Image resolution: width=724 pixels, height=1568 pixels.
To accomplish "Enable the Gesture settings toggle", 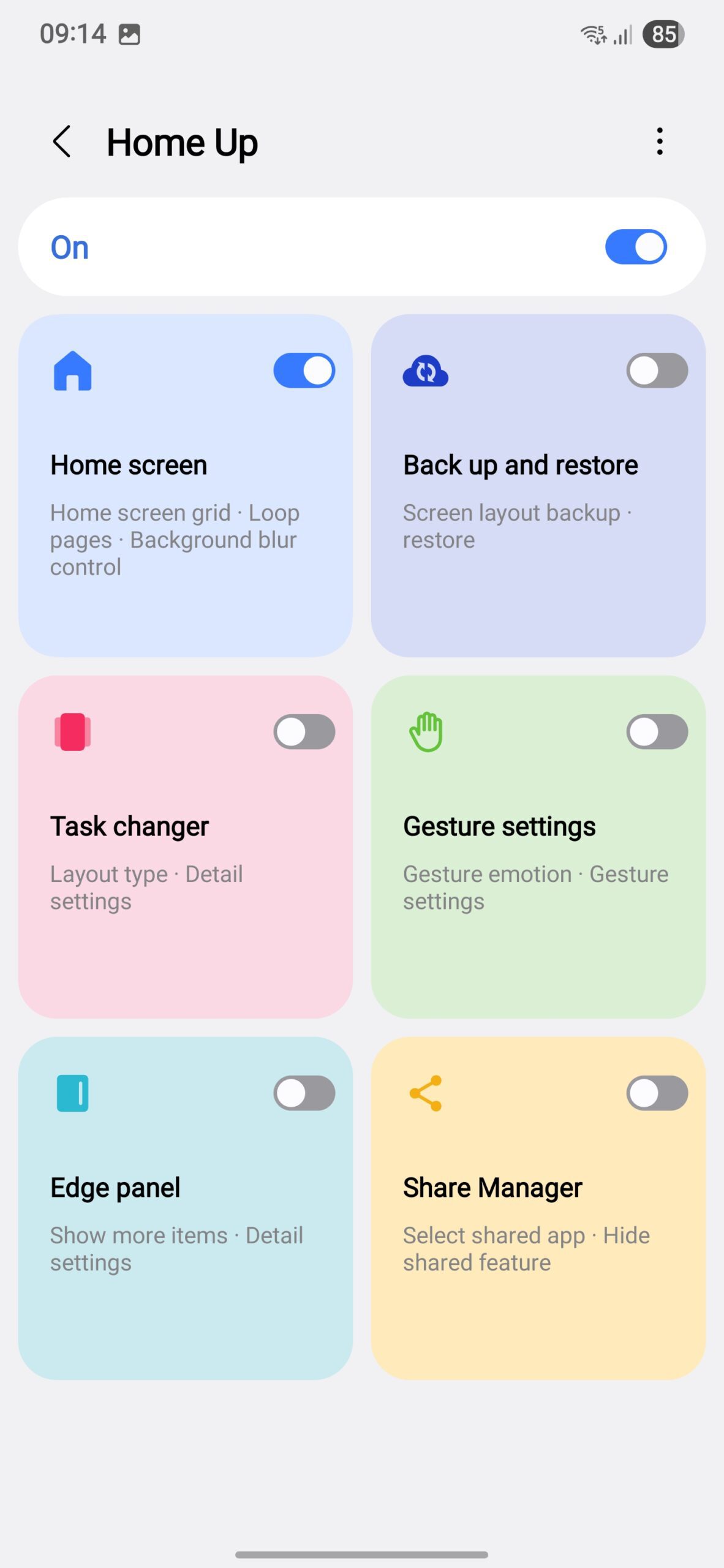I will 657,732.
